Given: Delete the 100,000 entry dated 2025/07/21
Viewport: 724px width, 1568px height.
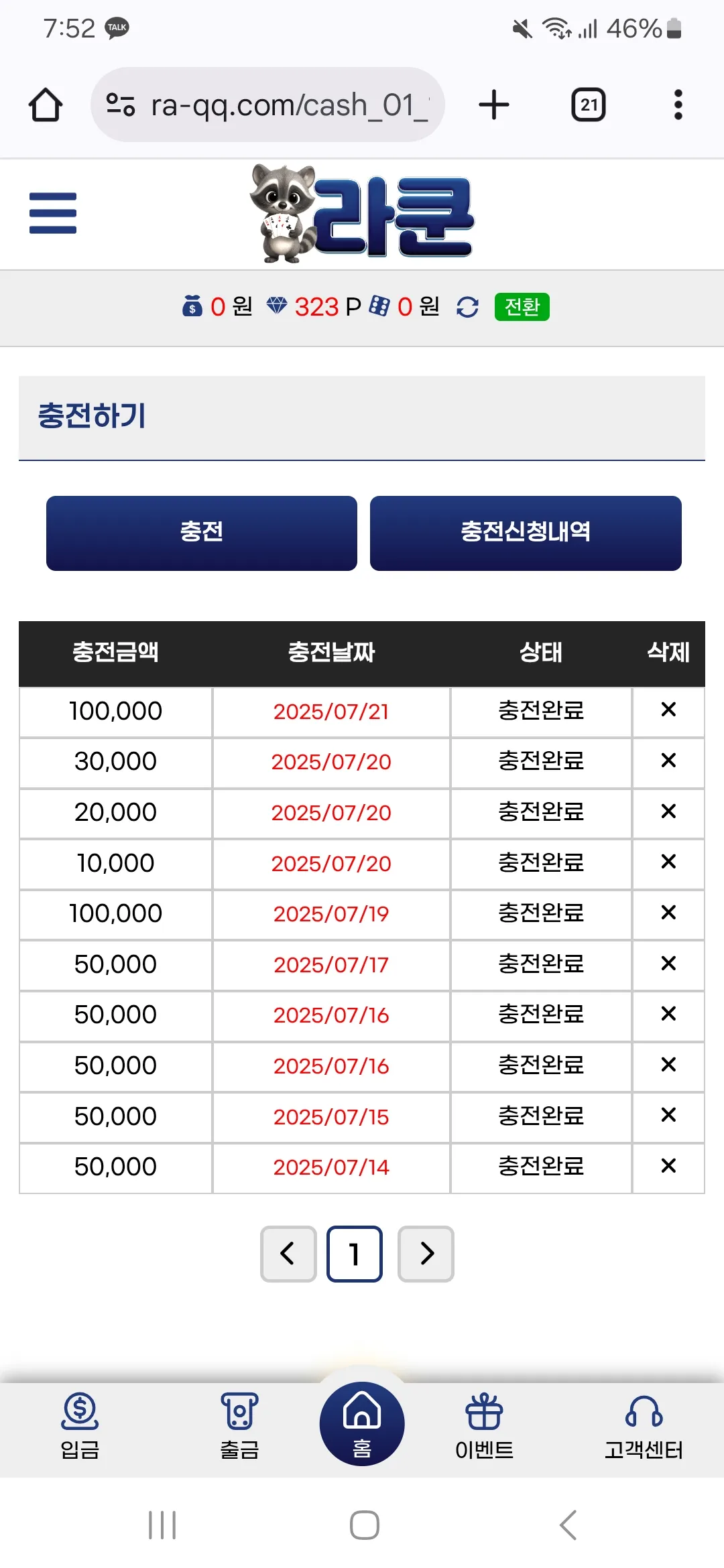Looking at the screenshot, I should pos(668,710).
